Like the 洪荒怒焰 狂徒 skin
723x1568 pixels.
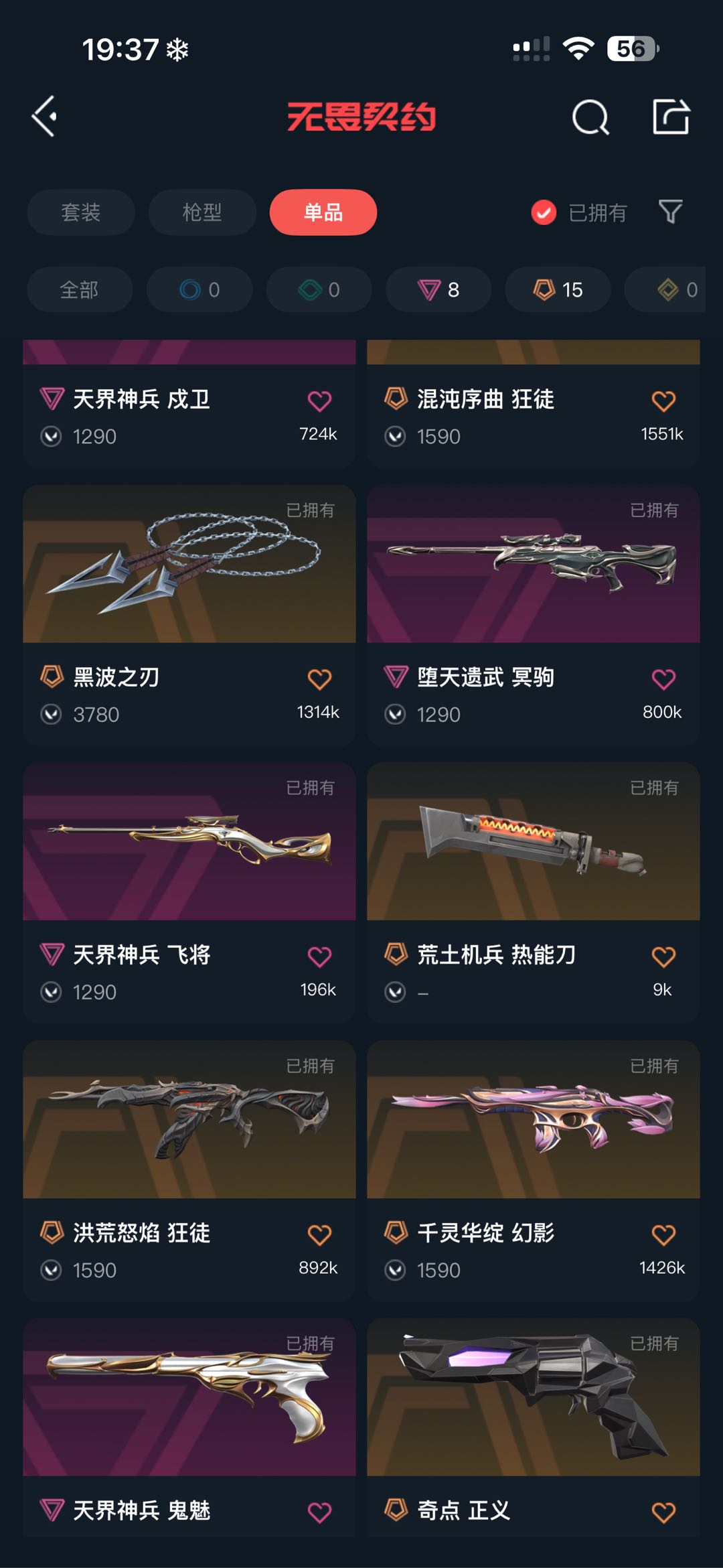click(x=319, y=1234)
